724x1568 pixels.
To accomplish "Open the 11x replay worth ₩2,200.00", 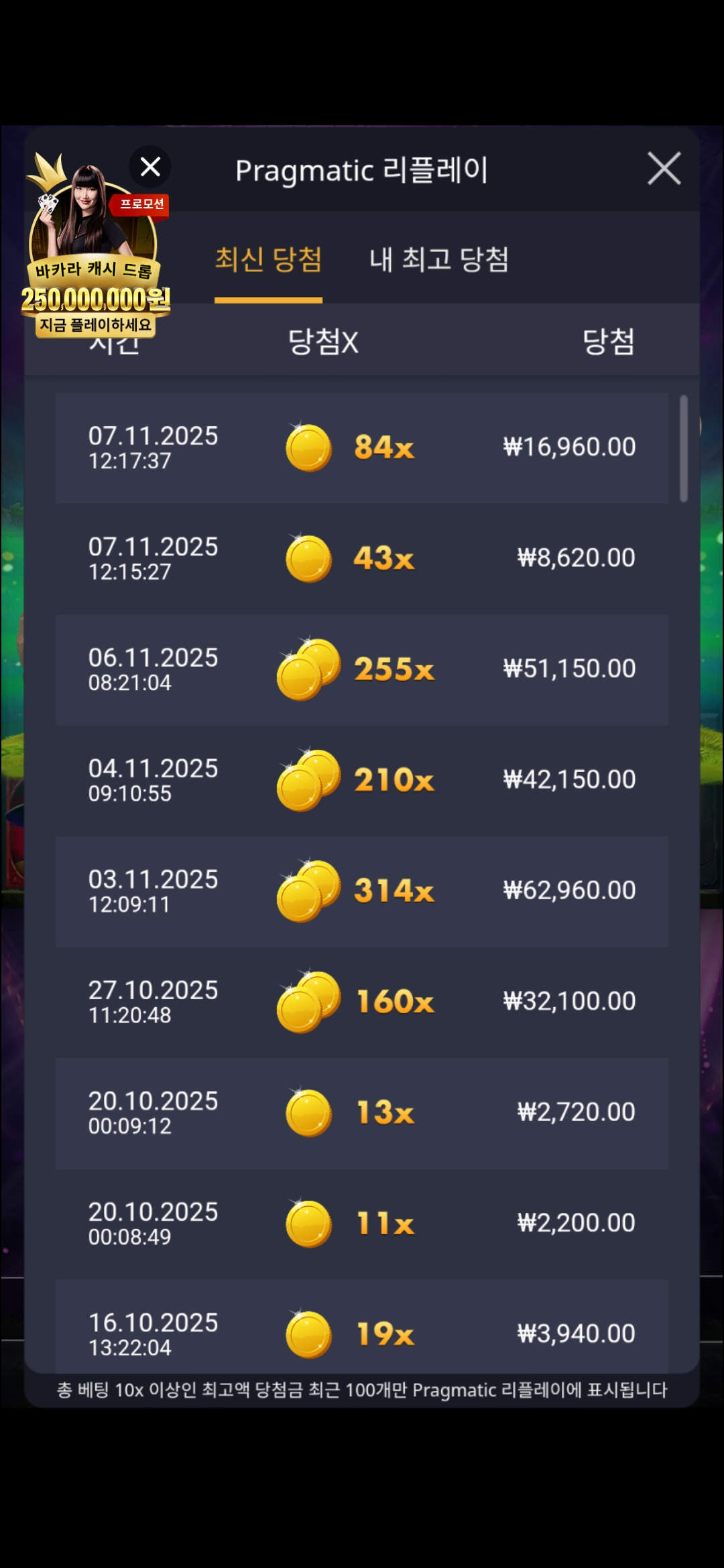I will coord(362,1223).
